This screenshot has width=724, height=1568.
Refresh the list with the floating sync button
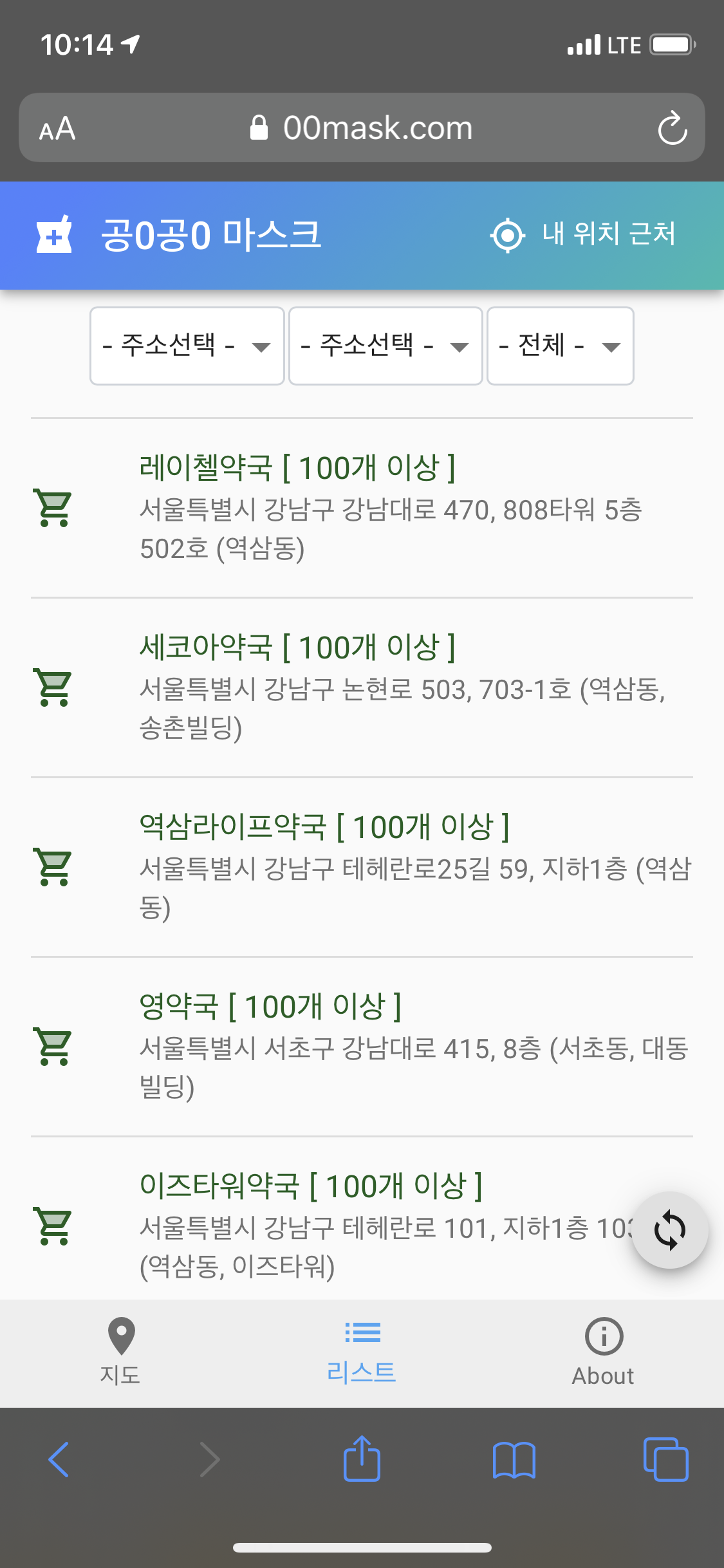pos(669,1230)
